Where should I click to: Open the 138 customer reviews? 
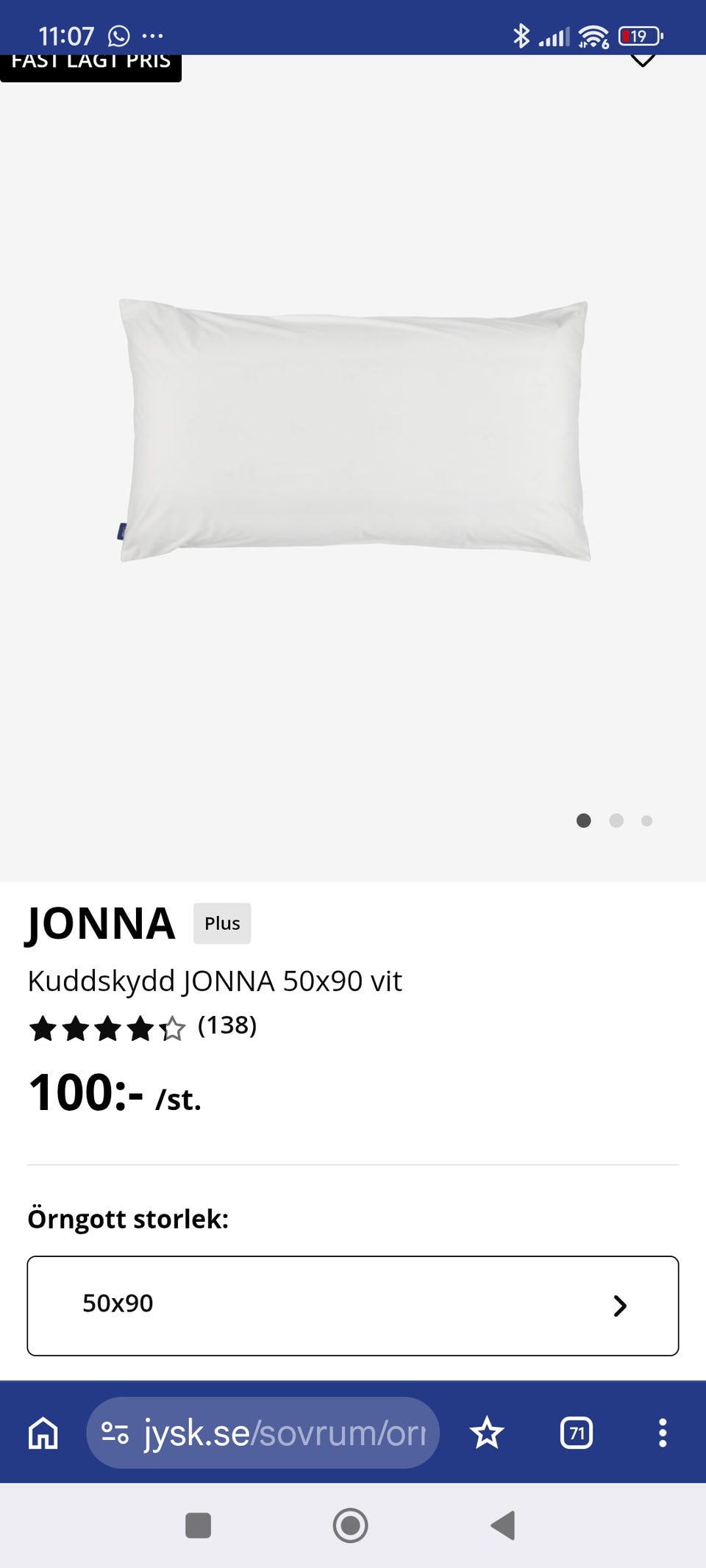(x=227, y=1025)
